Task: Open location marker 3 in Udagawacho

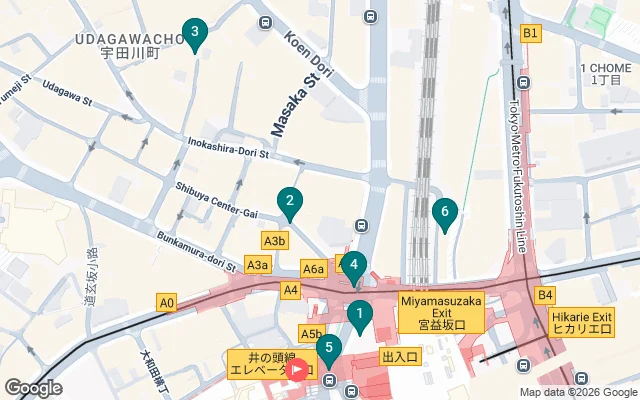Action: [x=194, y=35]
